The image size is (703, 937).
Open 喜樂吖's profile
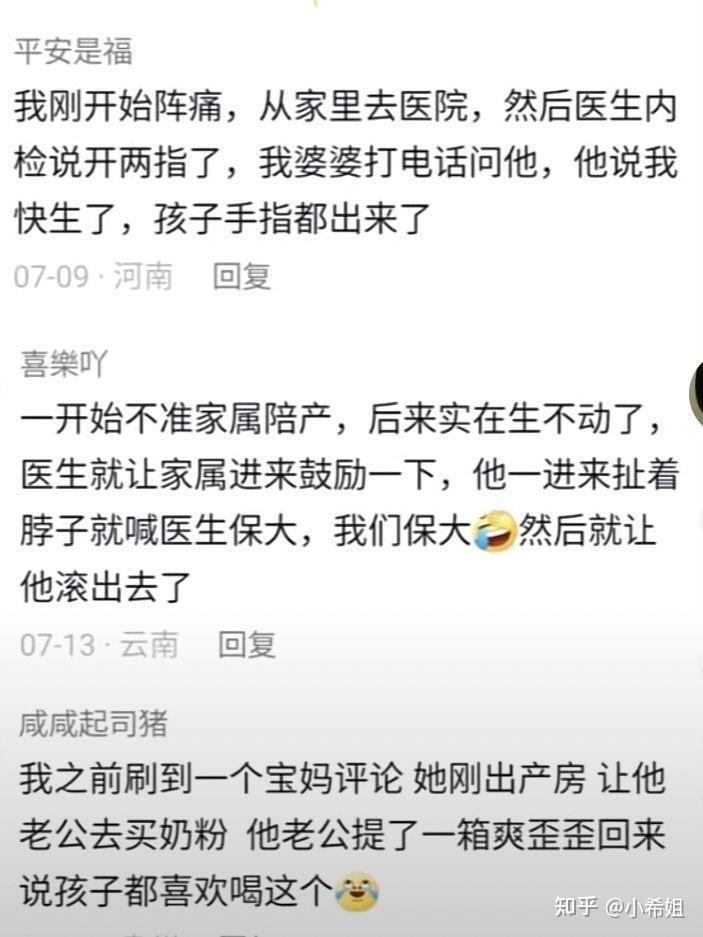[x=65, y=364]
